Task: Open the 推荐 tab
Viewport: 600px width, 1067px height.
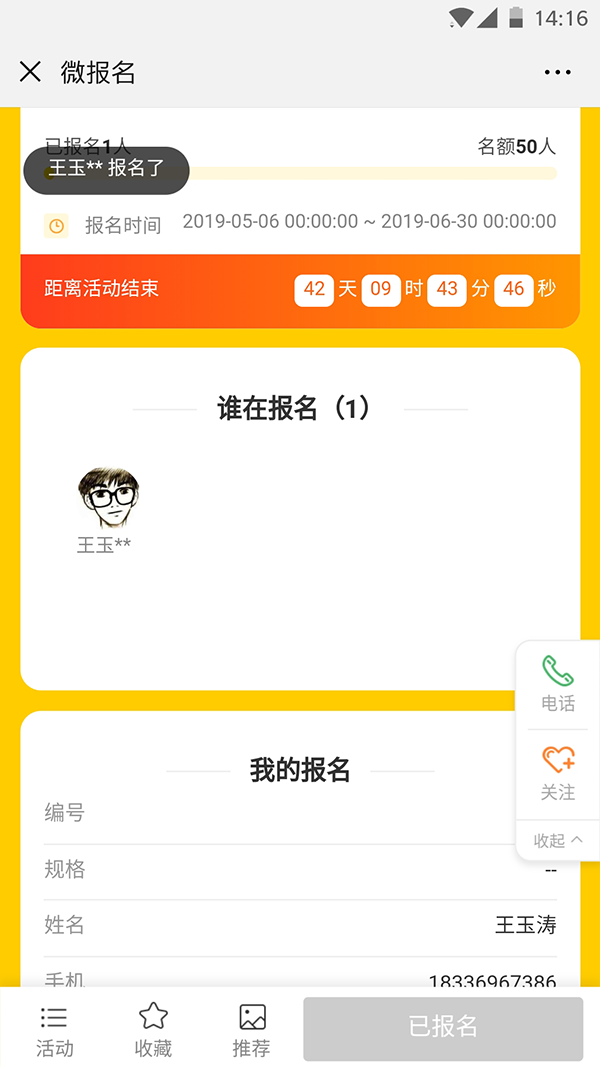Action: [x=252, y=1030]
